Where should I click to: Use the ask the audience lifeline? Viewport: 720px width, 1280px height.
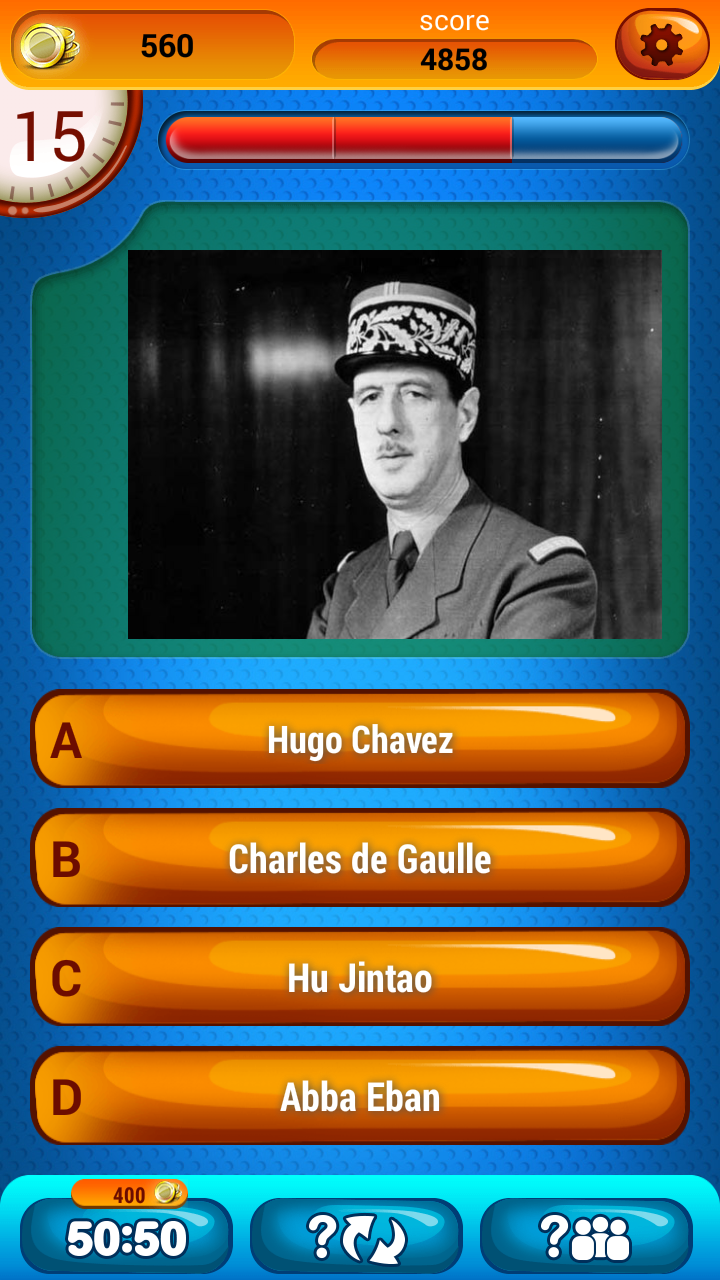586,1236
